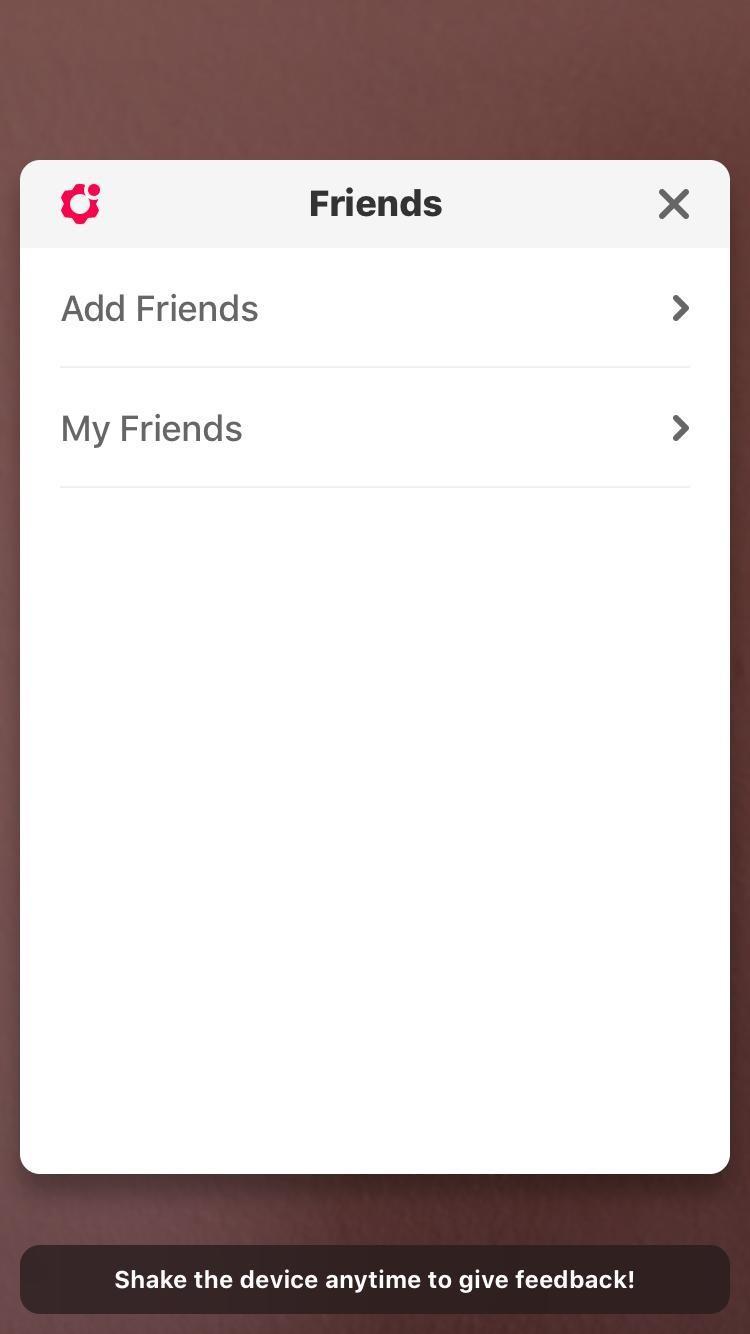Viewport: 750px width, 1334px height.
Task: Navigate to Add Friends
Action: pyautogui.click(x=159, y=308)
